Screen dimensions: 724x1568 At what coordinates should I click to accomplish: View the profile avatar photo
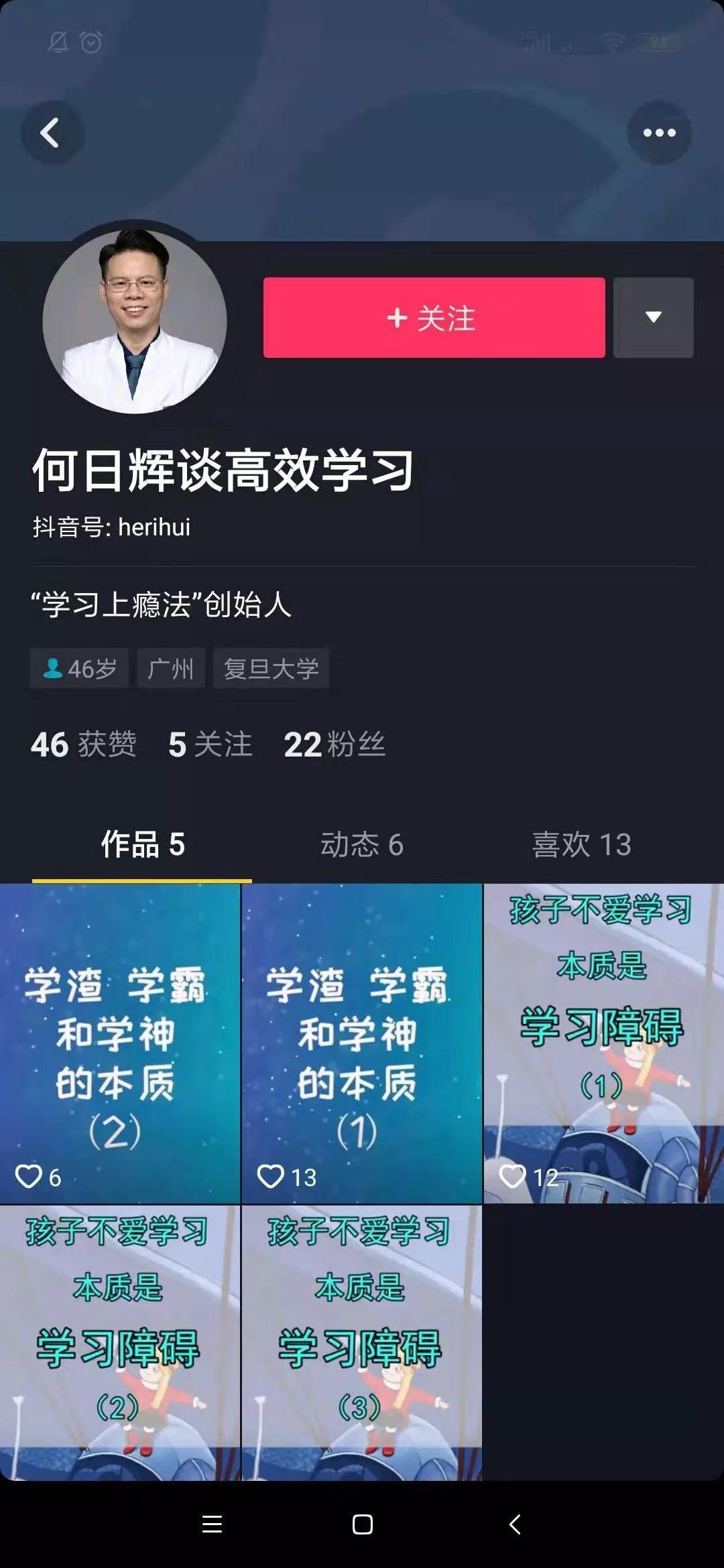coord(135,322)
